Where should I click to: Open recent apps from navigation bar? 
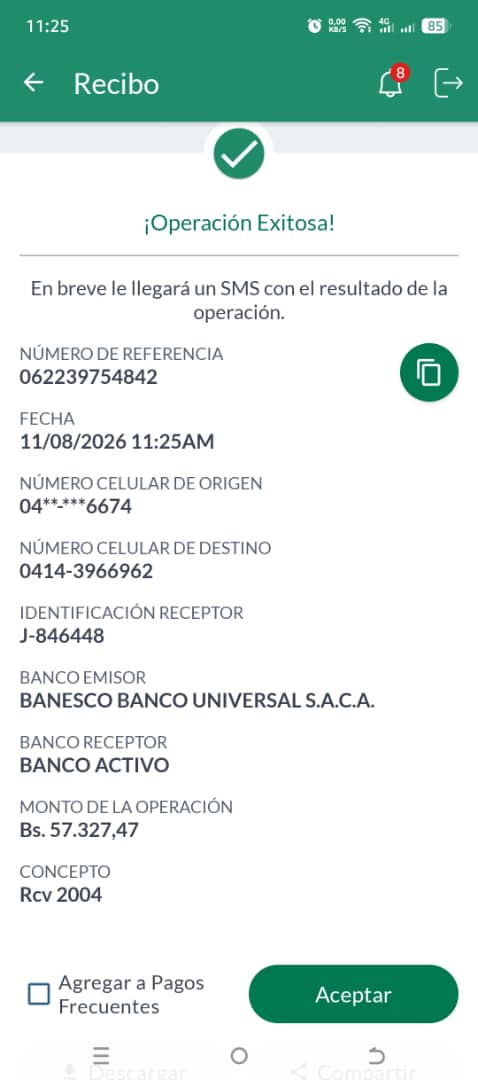pos(101,1055)
